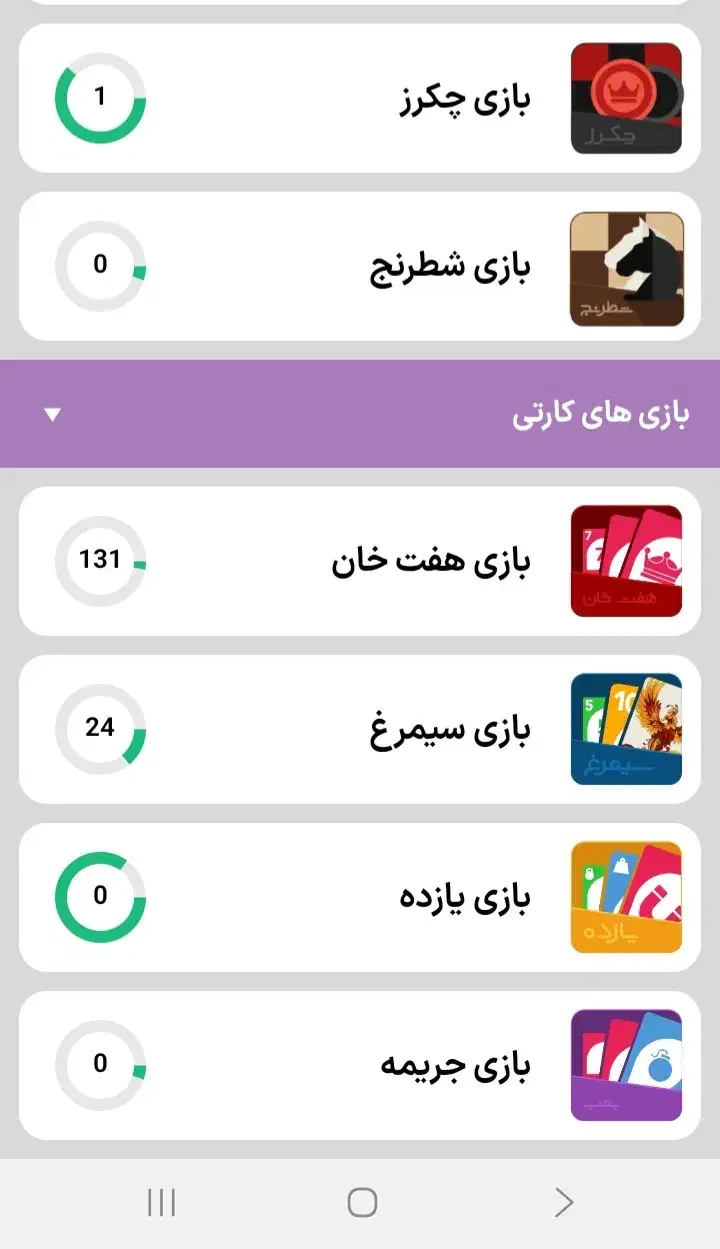Tap the progress ring showing 131
This screenshot has height=1249, width=720.
pos(99,561)
